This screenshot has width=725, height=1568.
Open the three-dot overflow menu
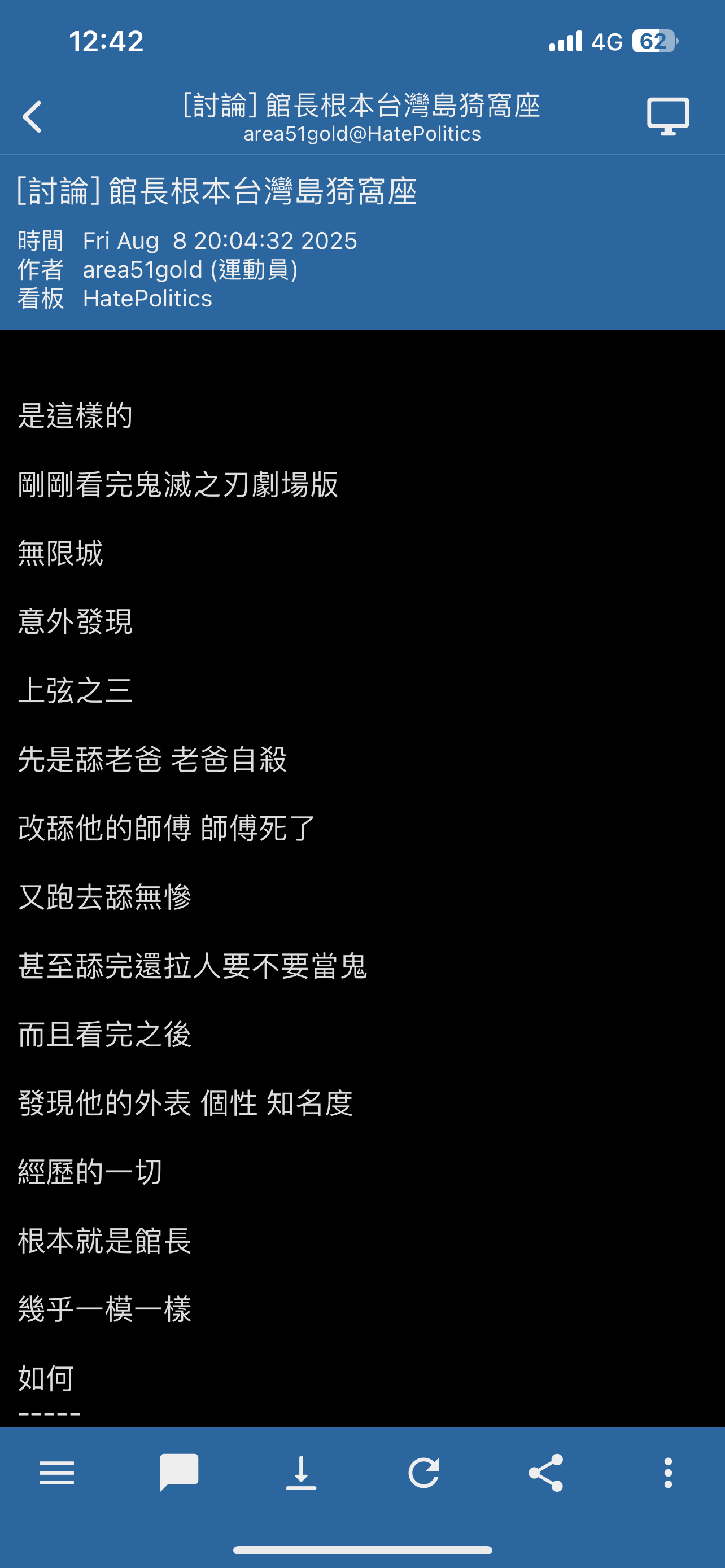click(668, 1473)
